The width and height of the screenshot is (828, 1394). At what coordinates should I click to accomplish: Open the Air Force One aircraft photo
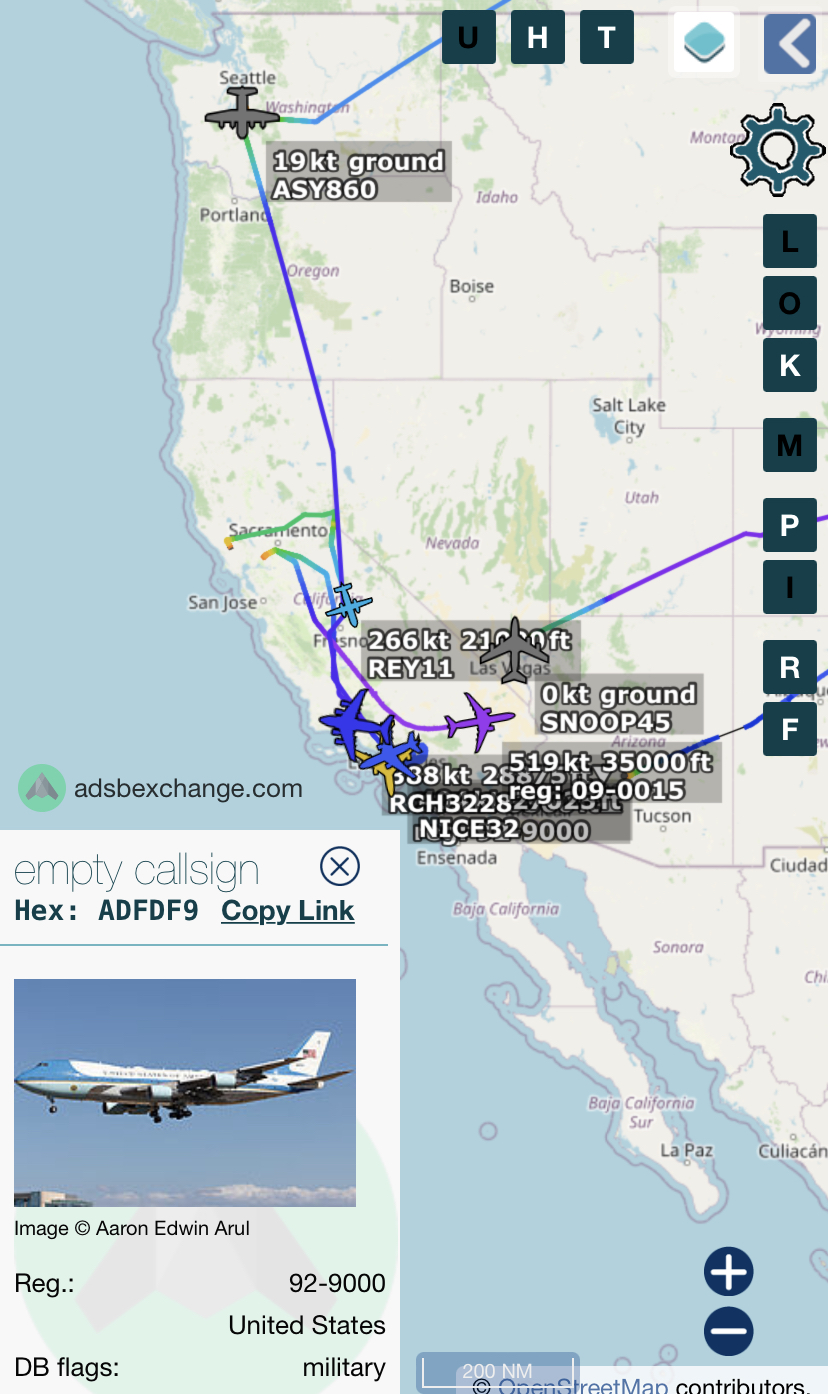pos(185,1093)
